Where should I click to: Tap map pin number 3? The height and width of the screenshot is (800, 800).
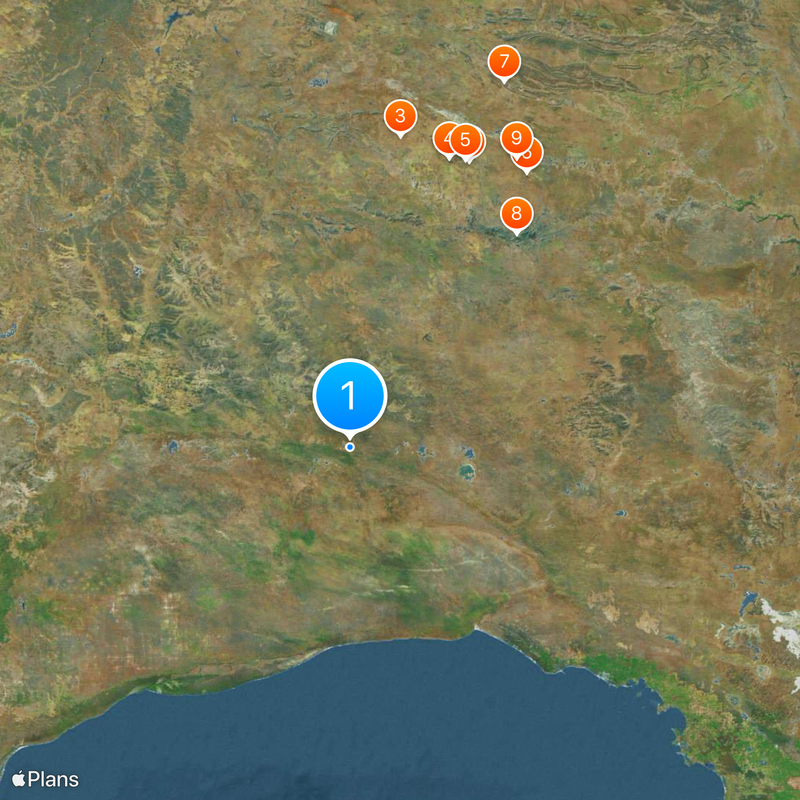[400, 116]
